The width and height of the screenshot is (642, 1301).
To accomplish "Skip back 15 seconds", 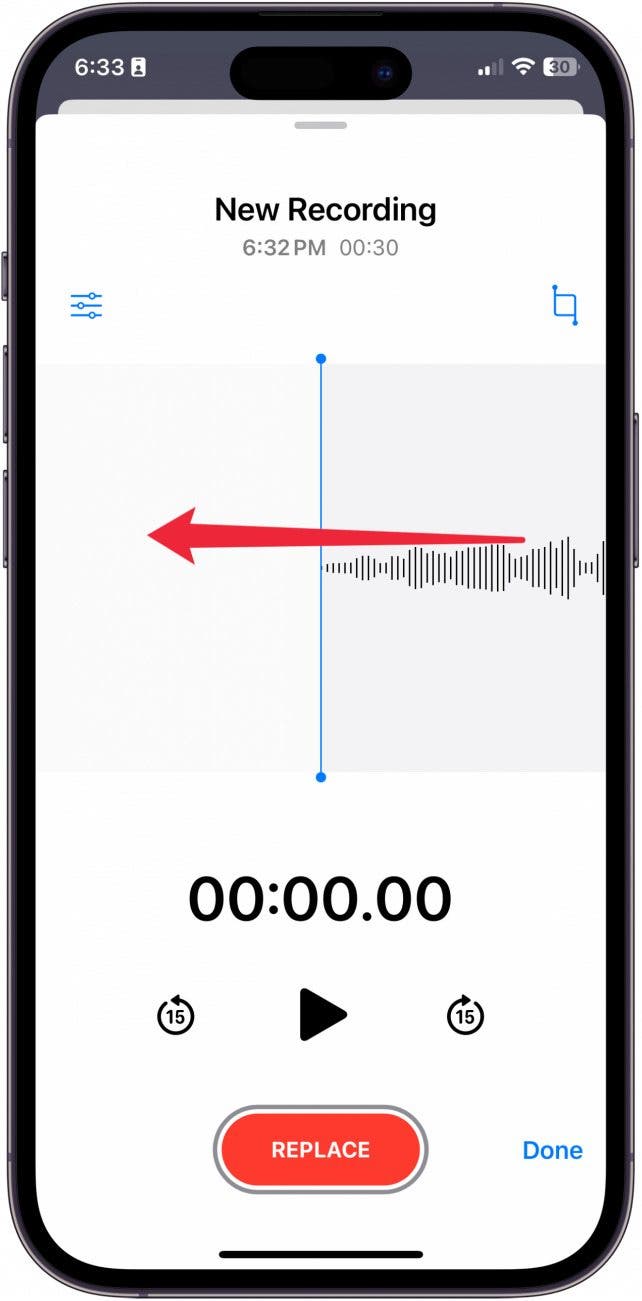I will click(x=176, y=1016).
